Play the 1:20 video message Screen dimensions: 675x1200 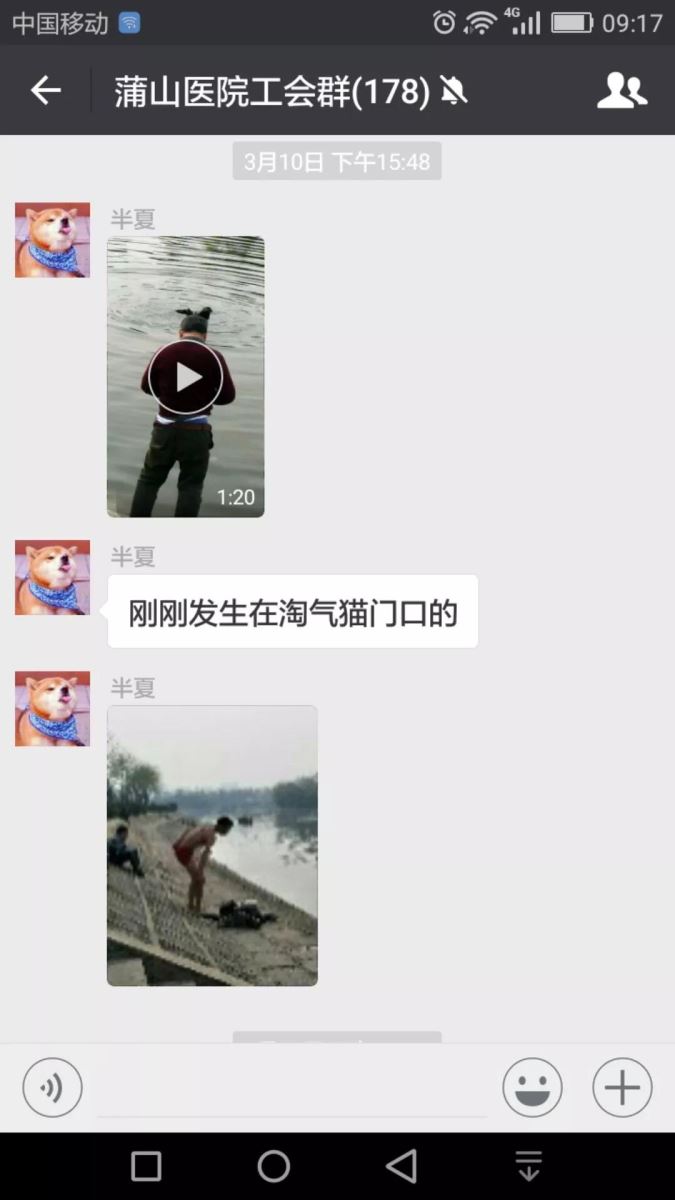pyautogui.click(x=186, y=377)
